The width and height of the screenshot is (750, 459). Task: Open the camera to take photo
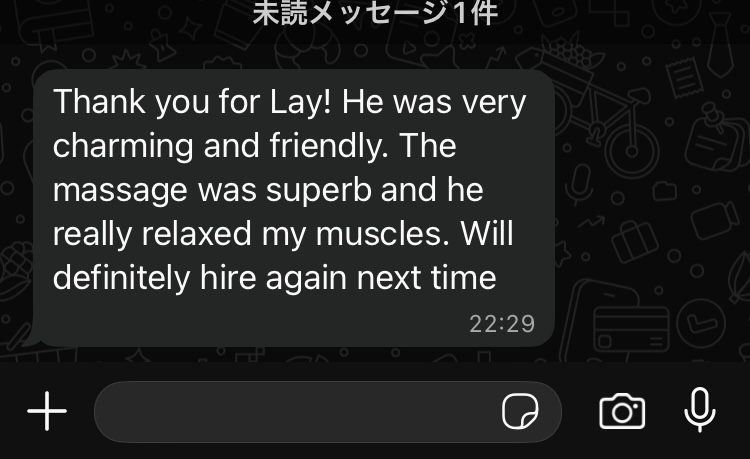tap(621, 411)
